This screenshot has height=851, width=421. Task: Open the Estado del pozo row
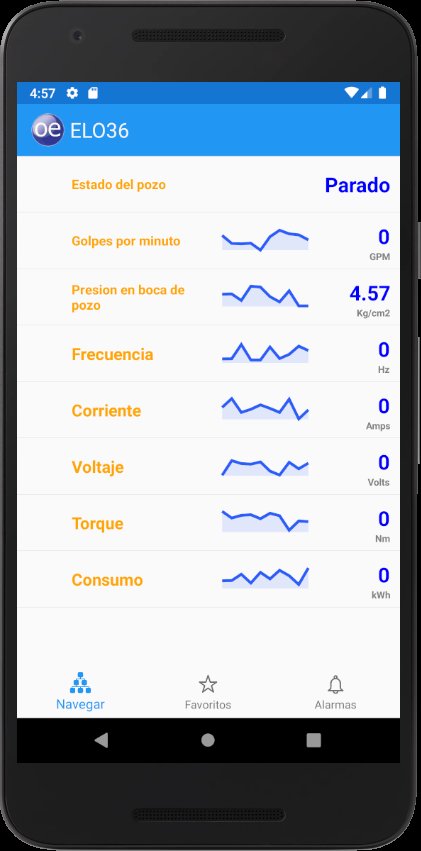coord(208,185)
